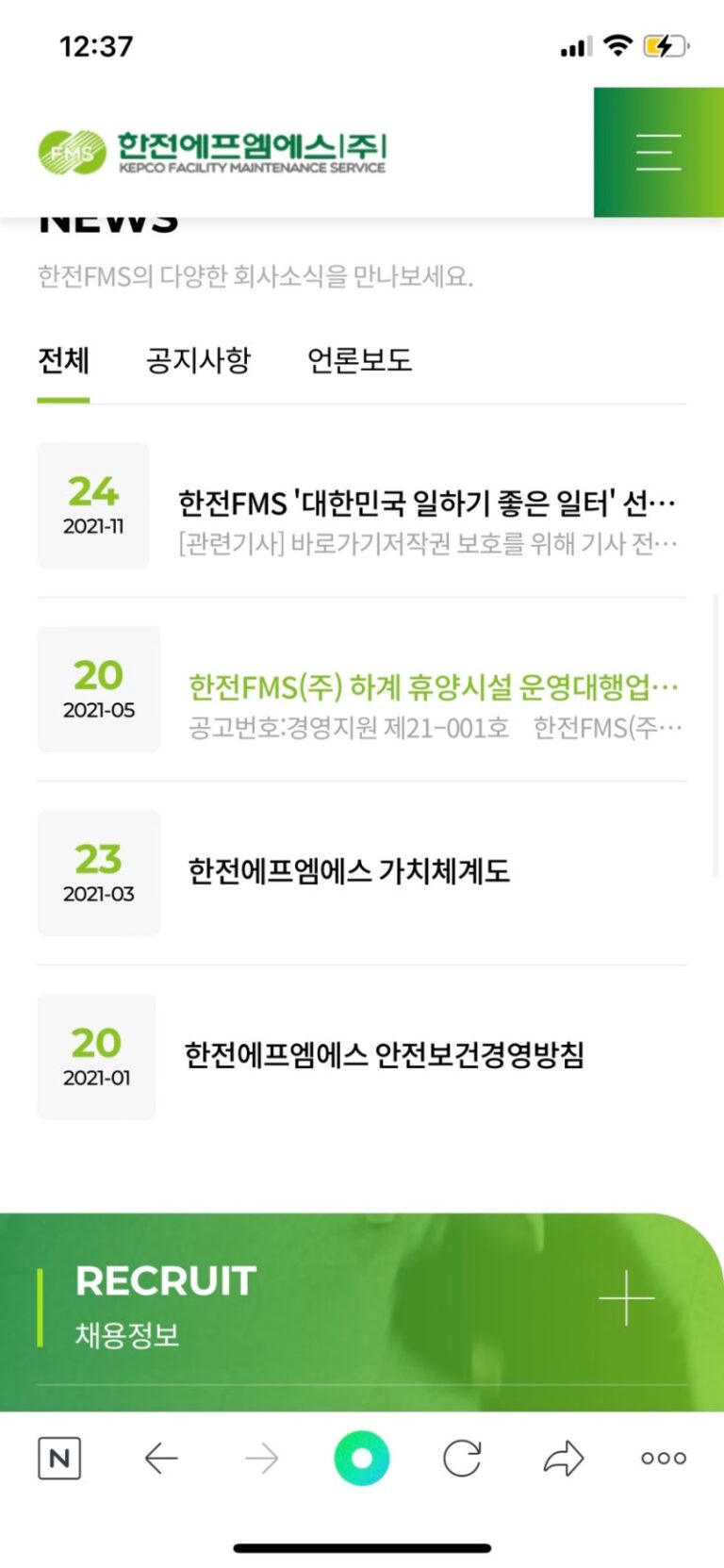Reload the page
724x1568 pixels.
(462, 1459)
